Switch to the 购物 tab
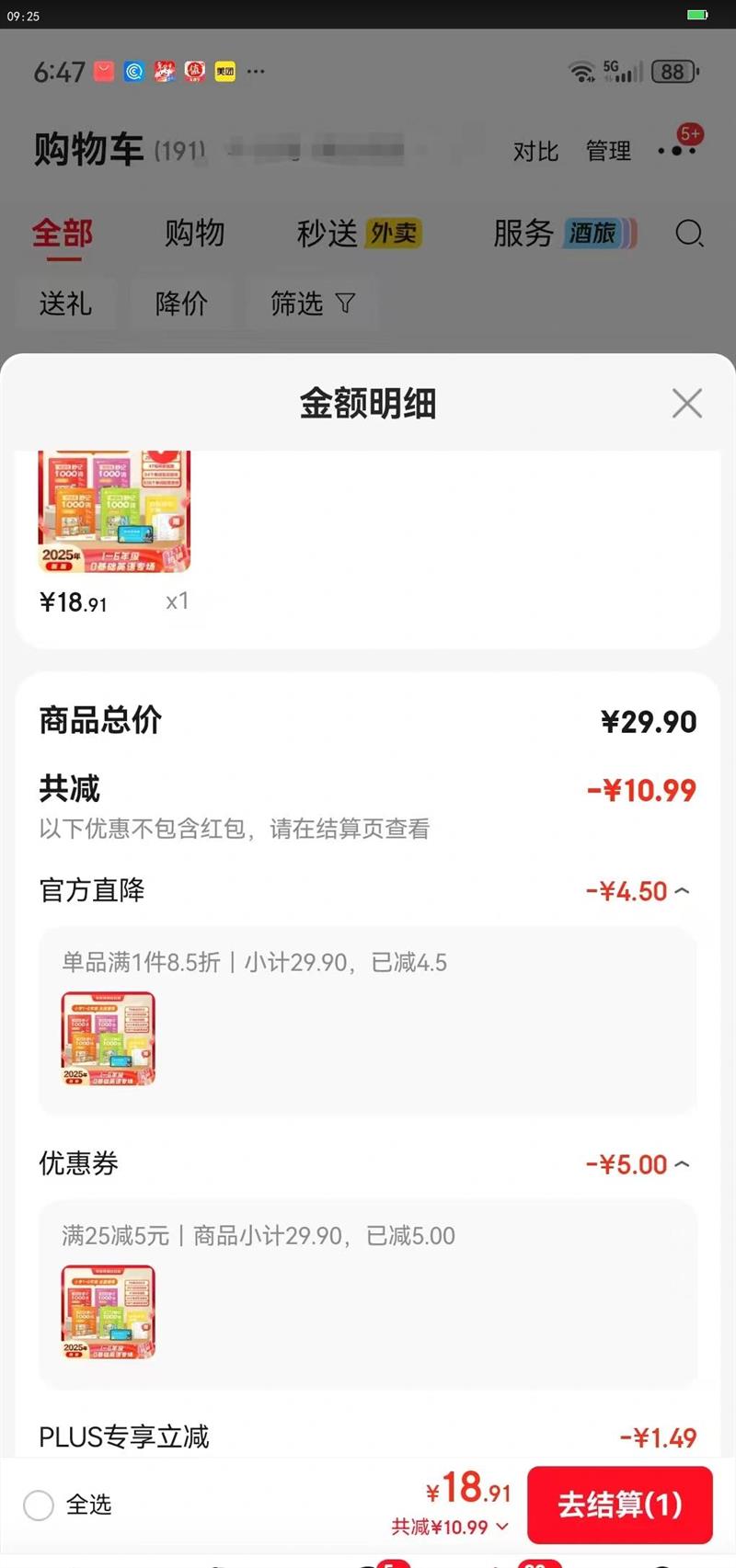Viewport: 736px width, 1568px height. 194,234
